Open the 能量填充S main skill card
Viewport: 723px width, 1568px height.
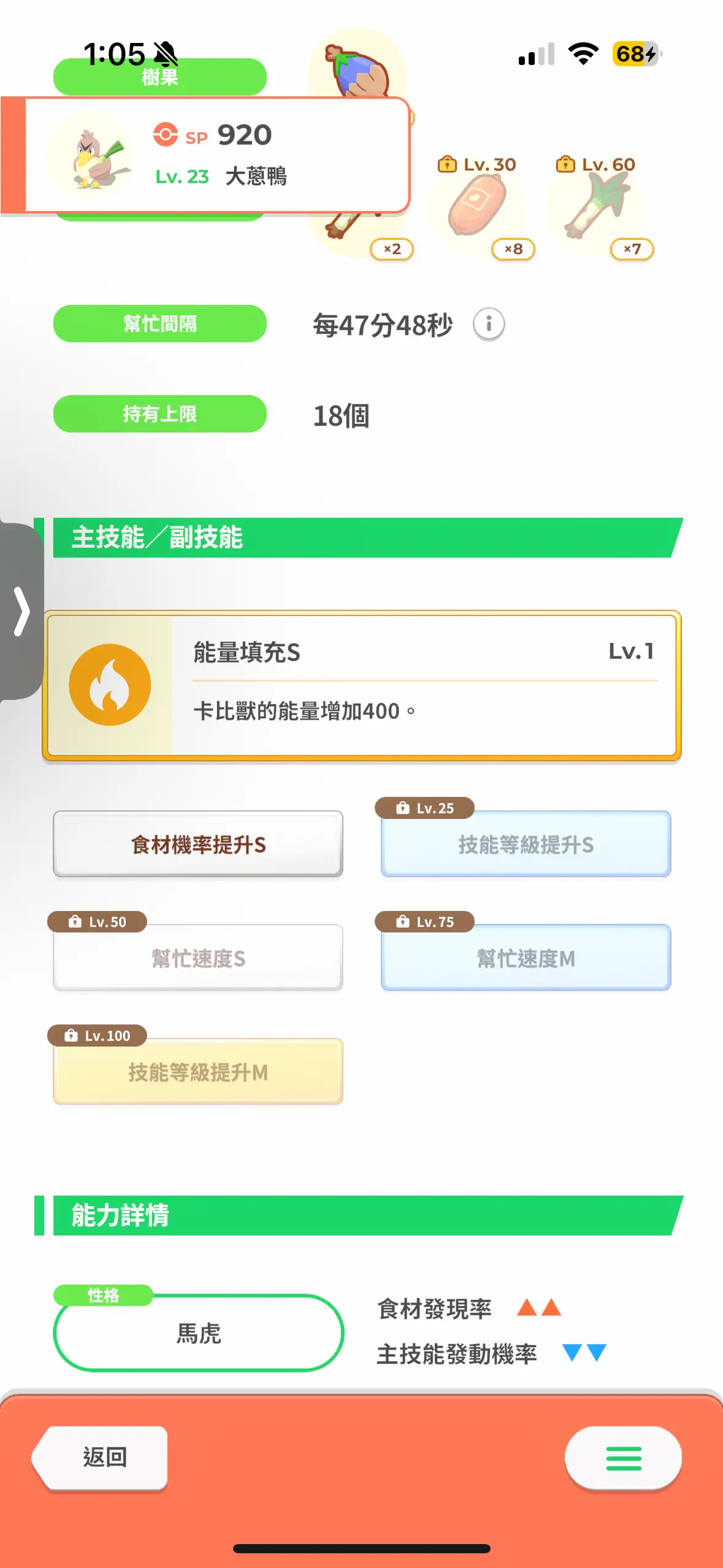coord(362,686)
